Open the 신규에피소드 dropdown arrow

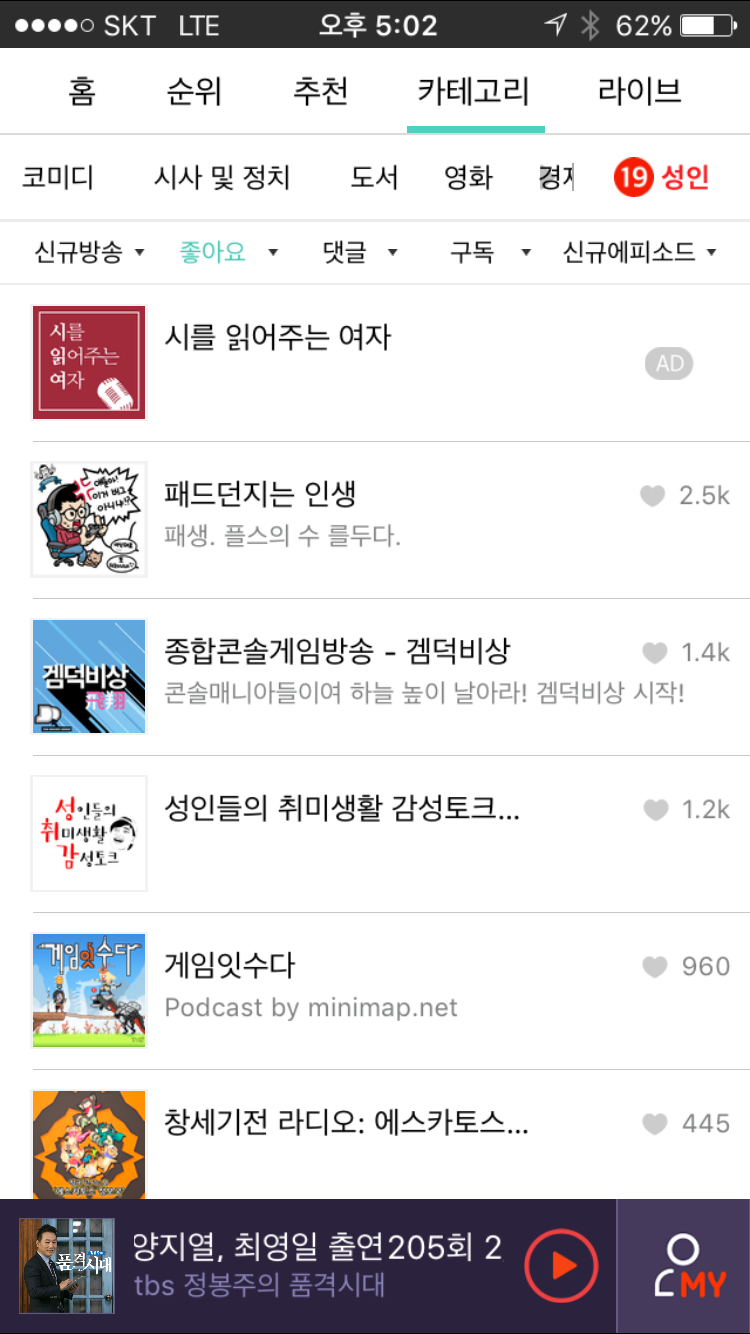(x=710, y=252)
